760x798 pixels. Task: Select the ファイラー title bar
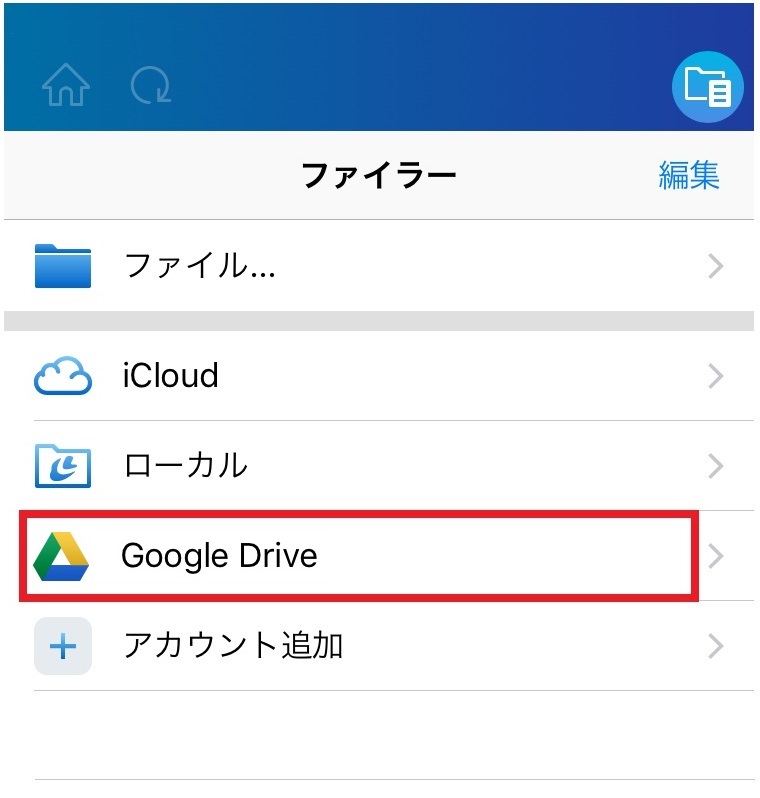point(380,172)
